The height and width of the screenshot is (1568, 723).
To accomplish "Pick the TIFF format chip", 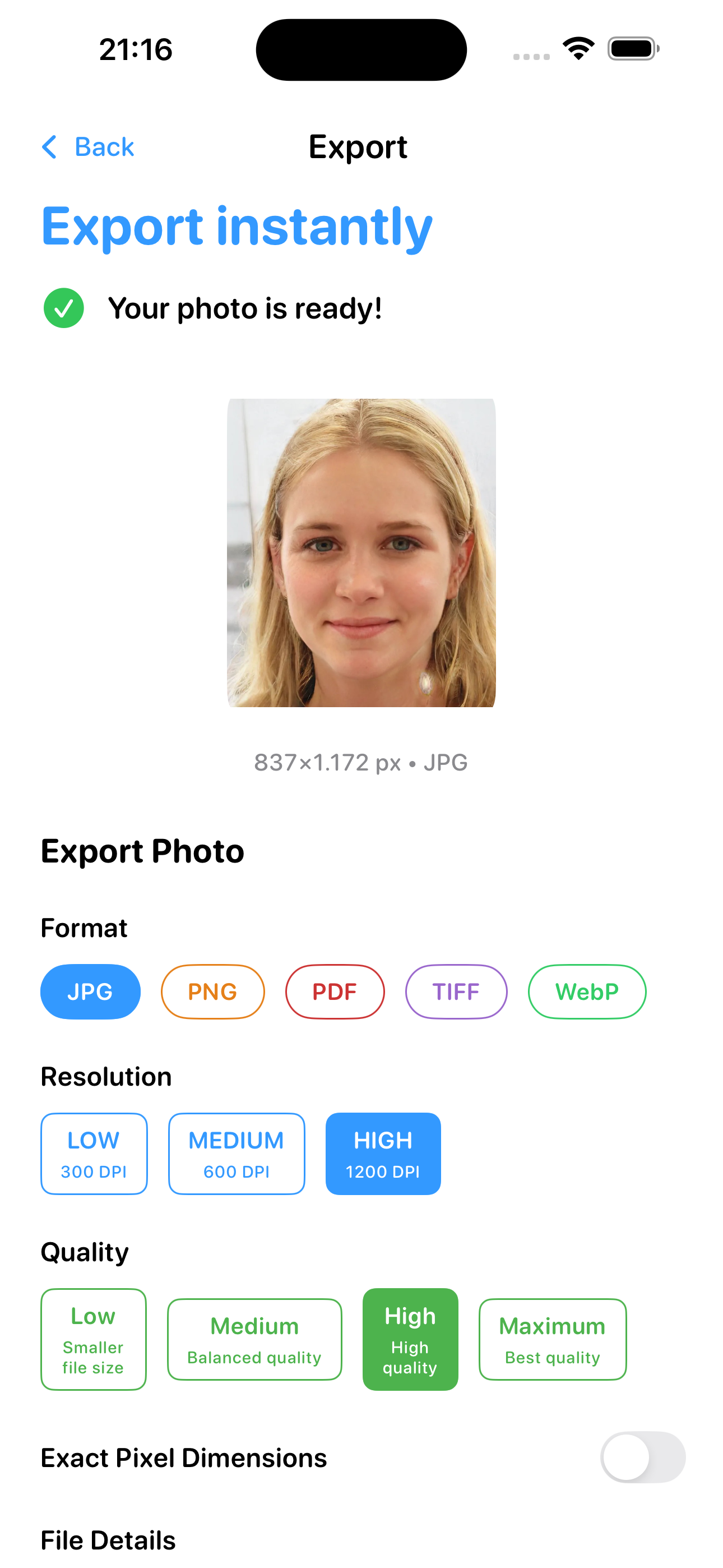I will tap(456, 991).
